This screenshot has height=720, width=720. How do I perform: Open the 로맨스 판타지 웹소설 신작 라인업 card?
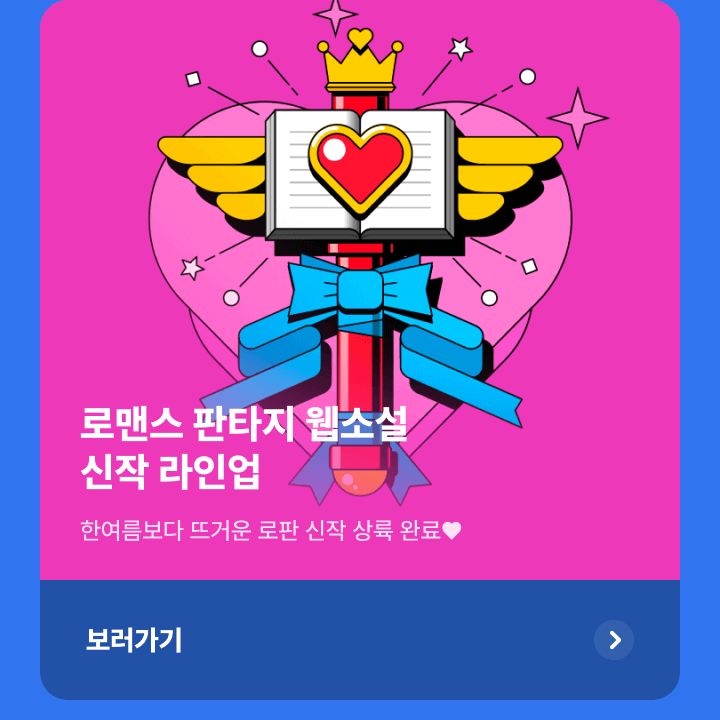point(360,300)
